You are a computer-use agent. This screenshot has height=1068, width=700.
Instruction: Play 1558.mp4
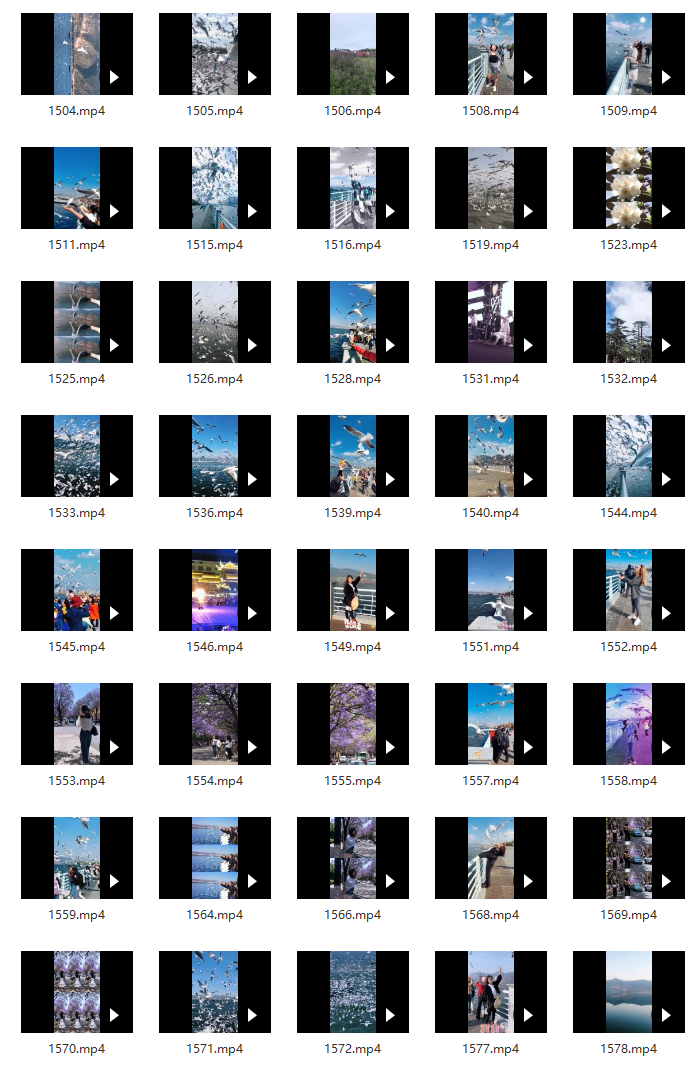click(x=629, y=724)
